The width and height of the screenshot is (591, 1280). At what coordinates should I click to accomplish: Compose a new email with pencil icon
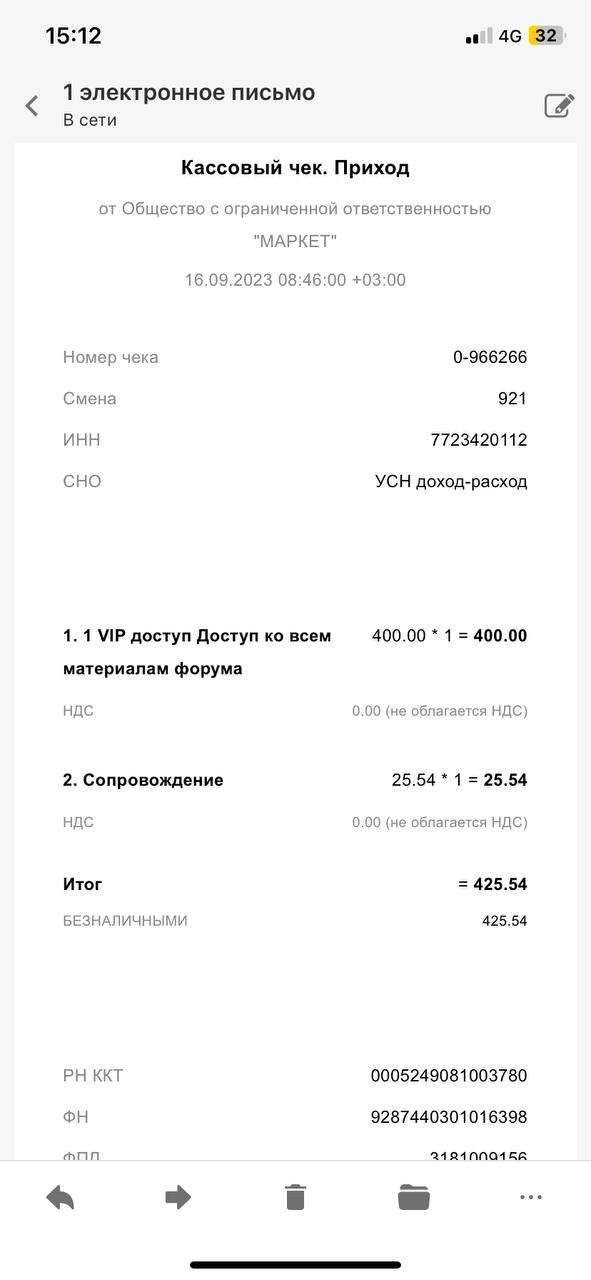pos(559,105)
